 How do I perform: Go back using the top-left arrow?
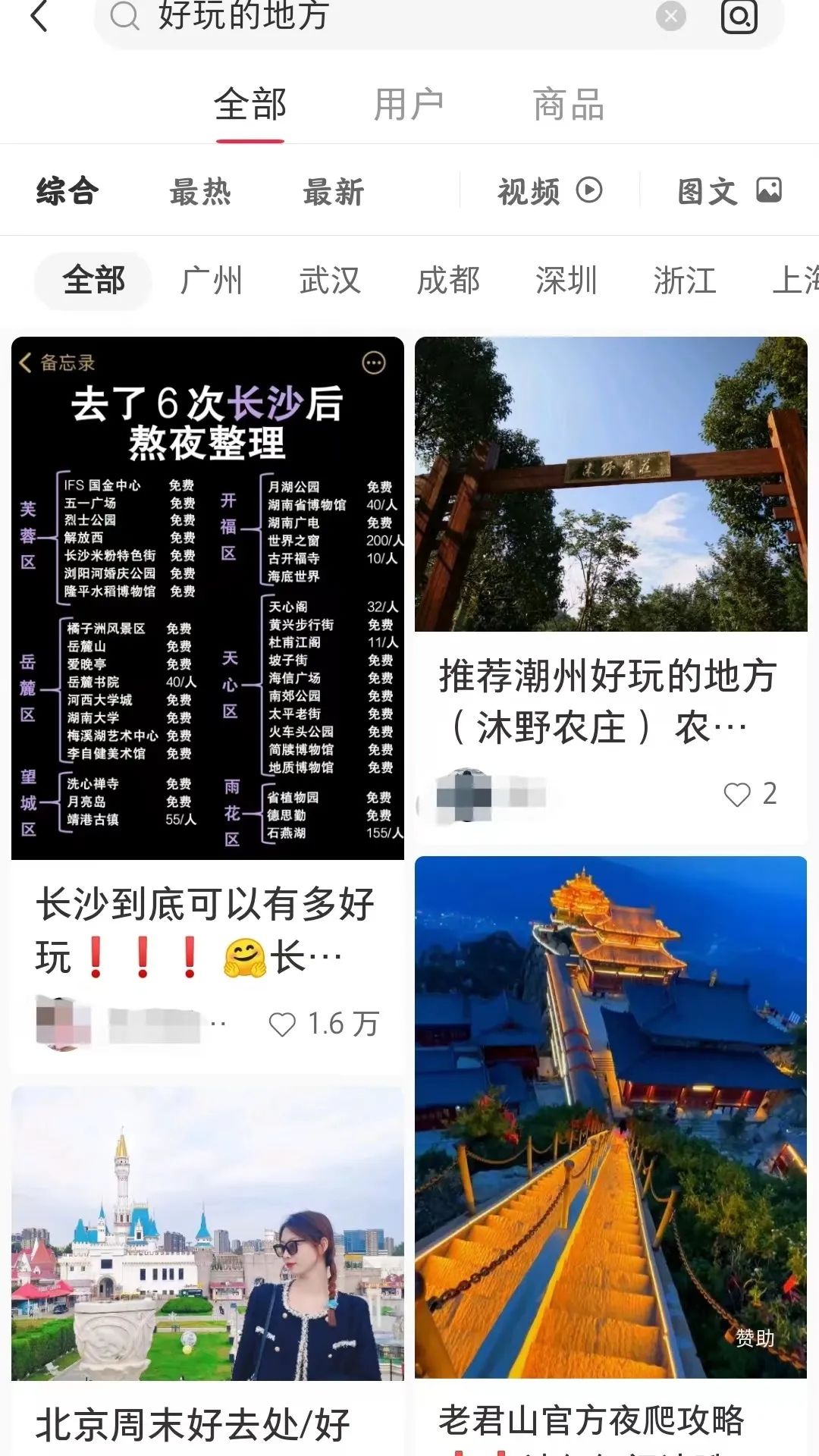[x=39, y=17]
